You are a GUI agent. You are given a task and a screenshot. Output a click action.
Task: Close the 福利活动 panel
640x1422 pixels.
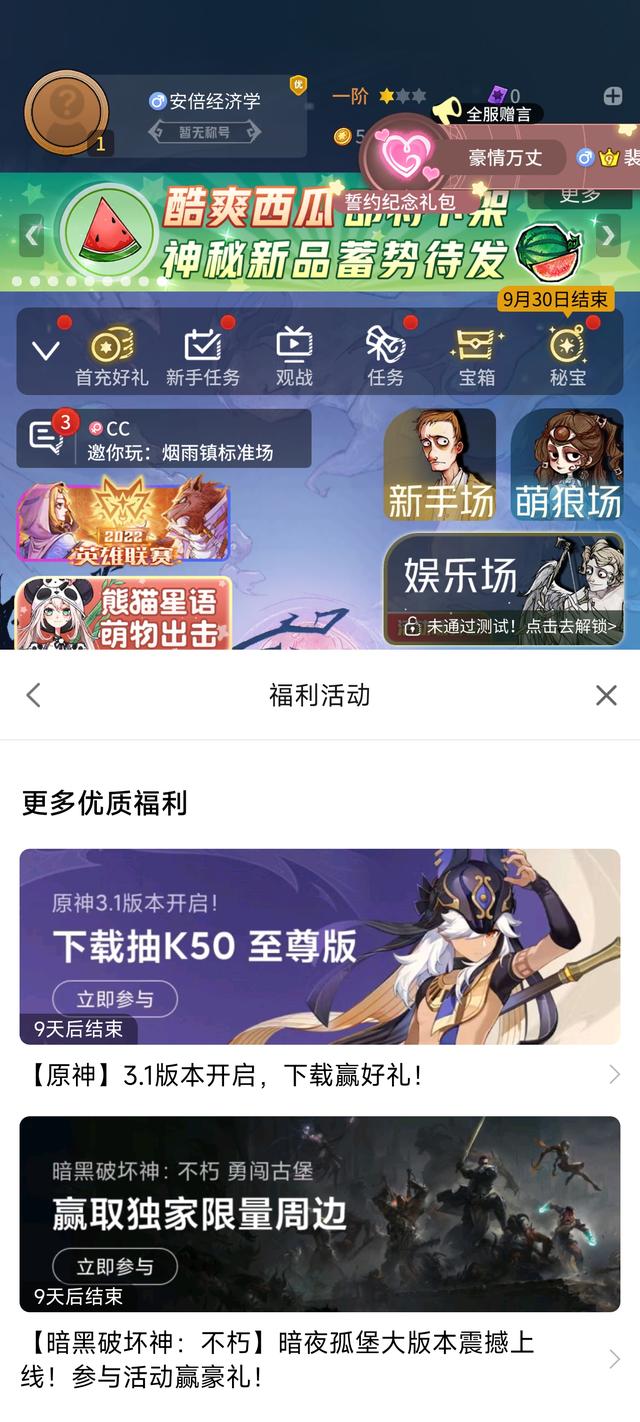606,695
